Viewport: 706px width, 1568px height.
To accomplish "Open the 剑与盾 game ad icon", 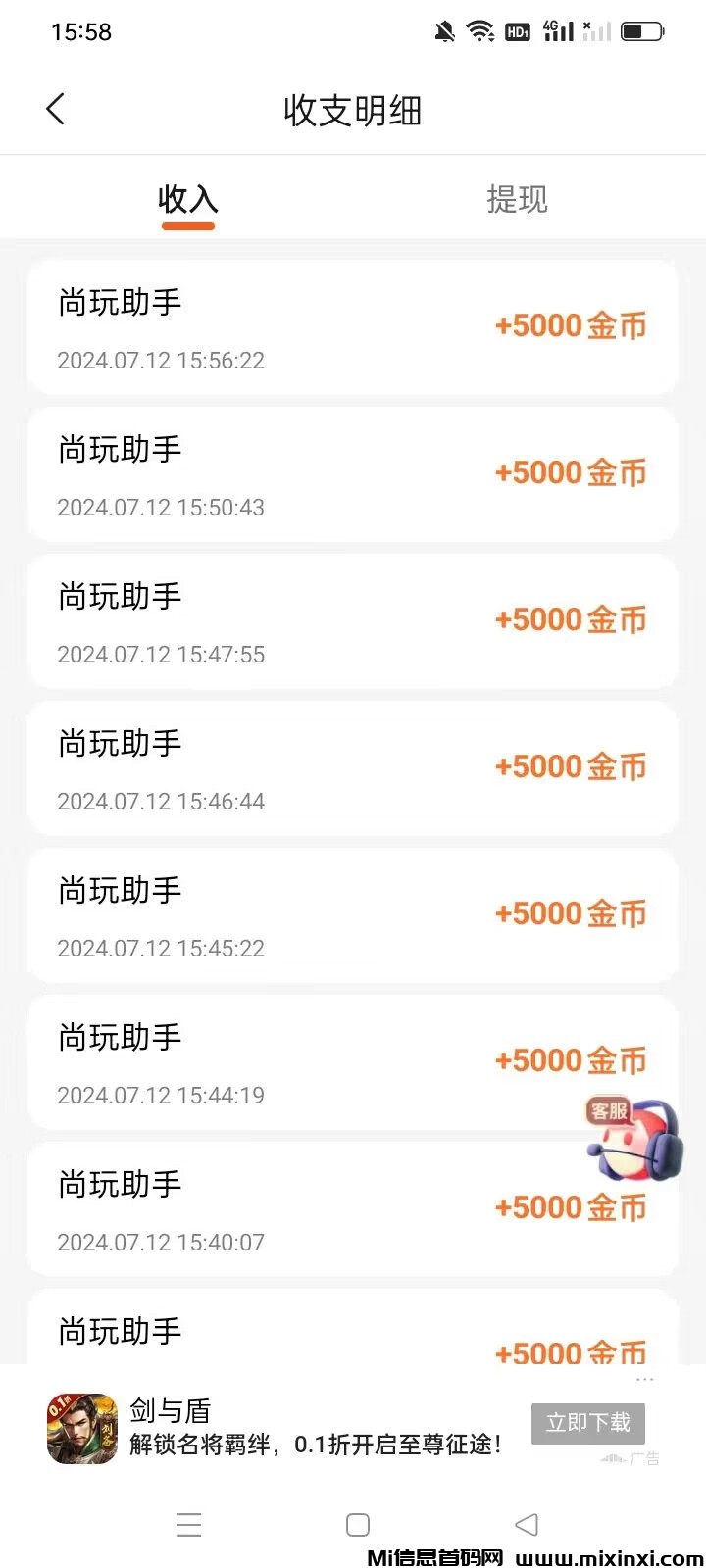I will [x=82, y=1429].
